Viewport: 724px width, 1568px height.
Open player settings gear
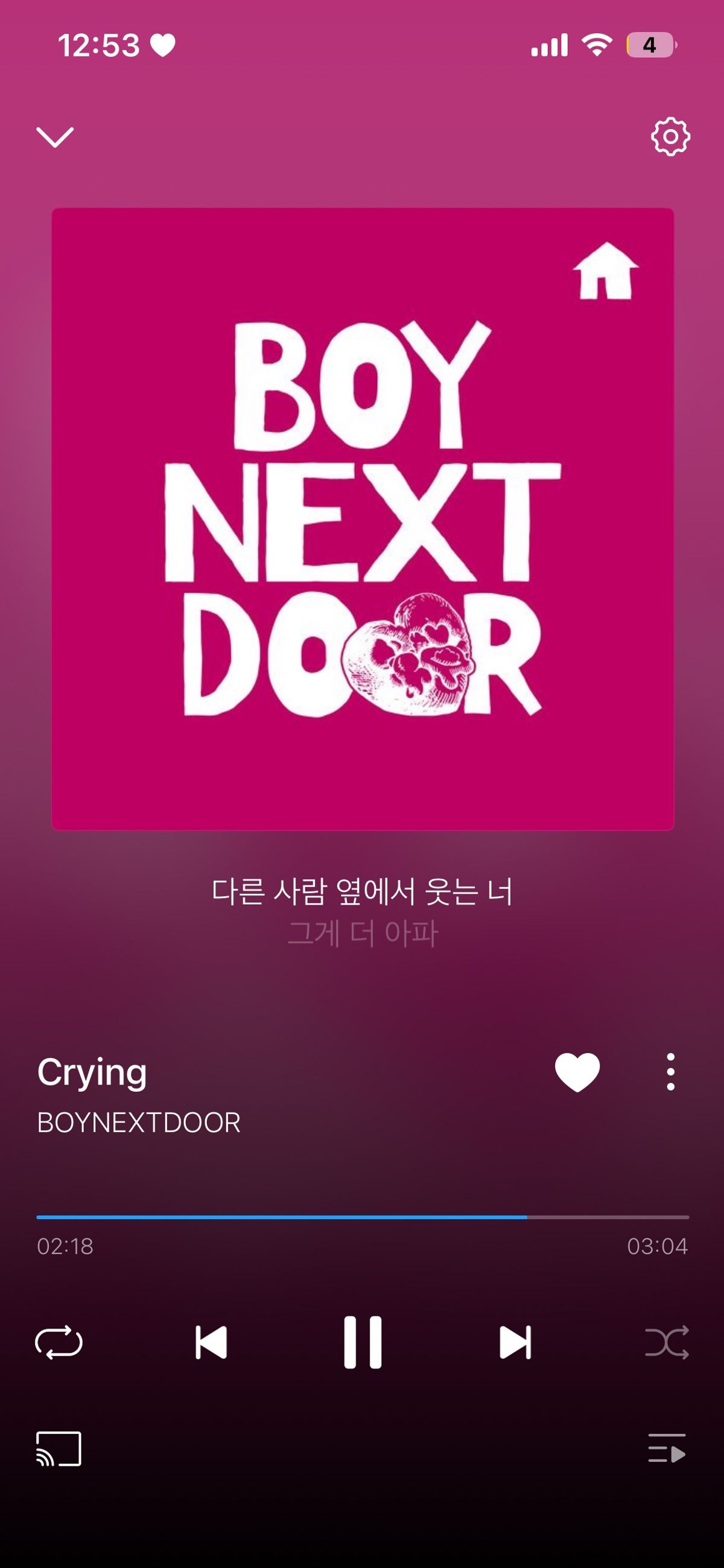coord(670,136)
